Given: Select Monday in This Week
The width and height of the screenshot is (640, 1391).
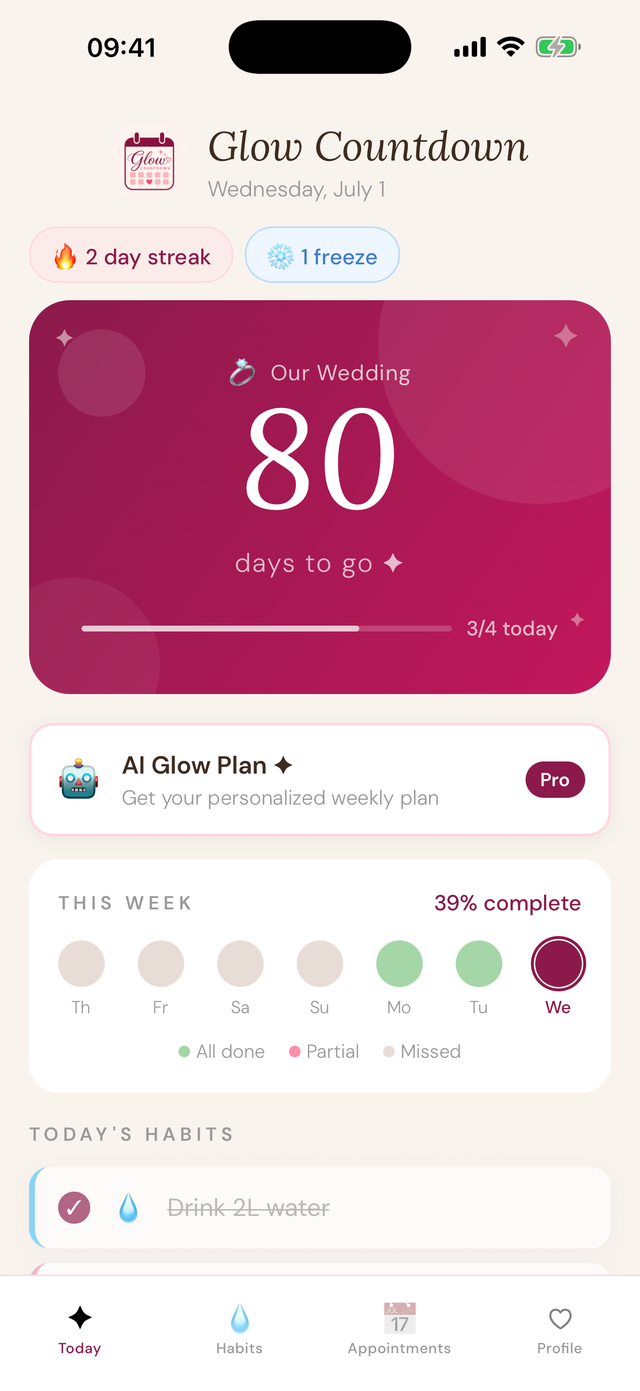Looking at the screenshot, I should point(399,977).
